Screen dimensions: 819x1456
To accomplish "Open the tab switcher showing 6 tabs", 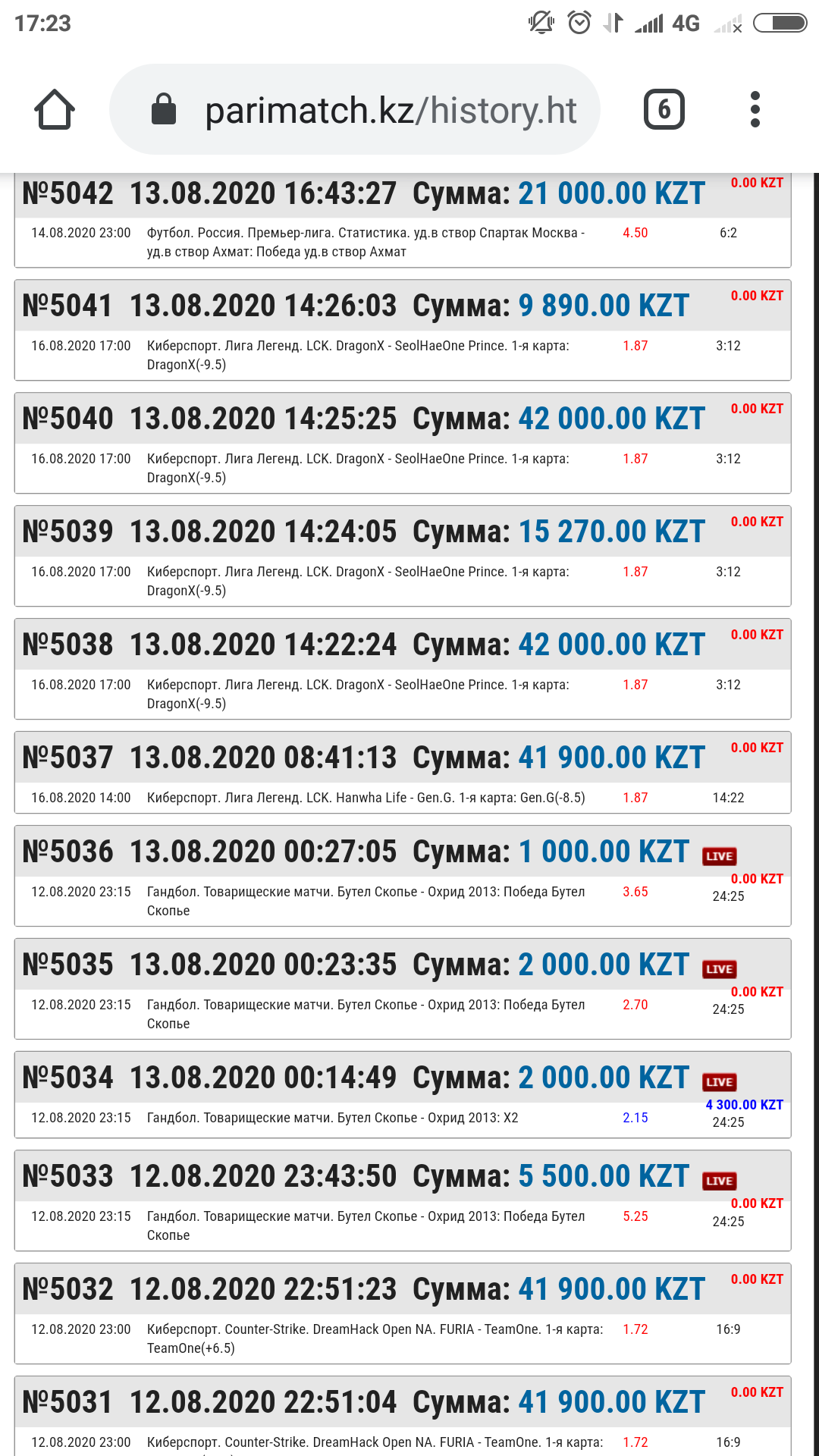I will 664,110.
